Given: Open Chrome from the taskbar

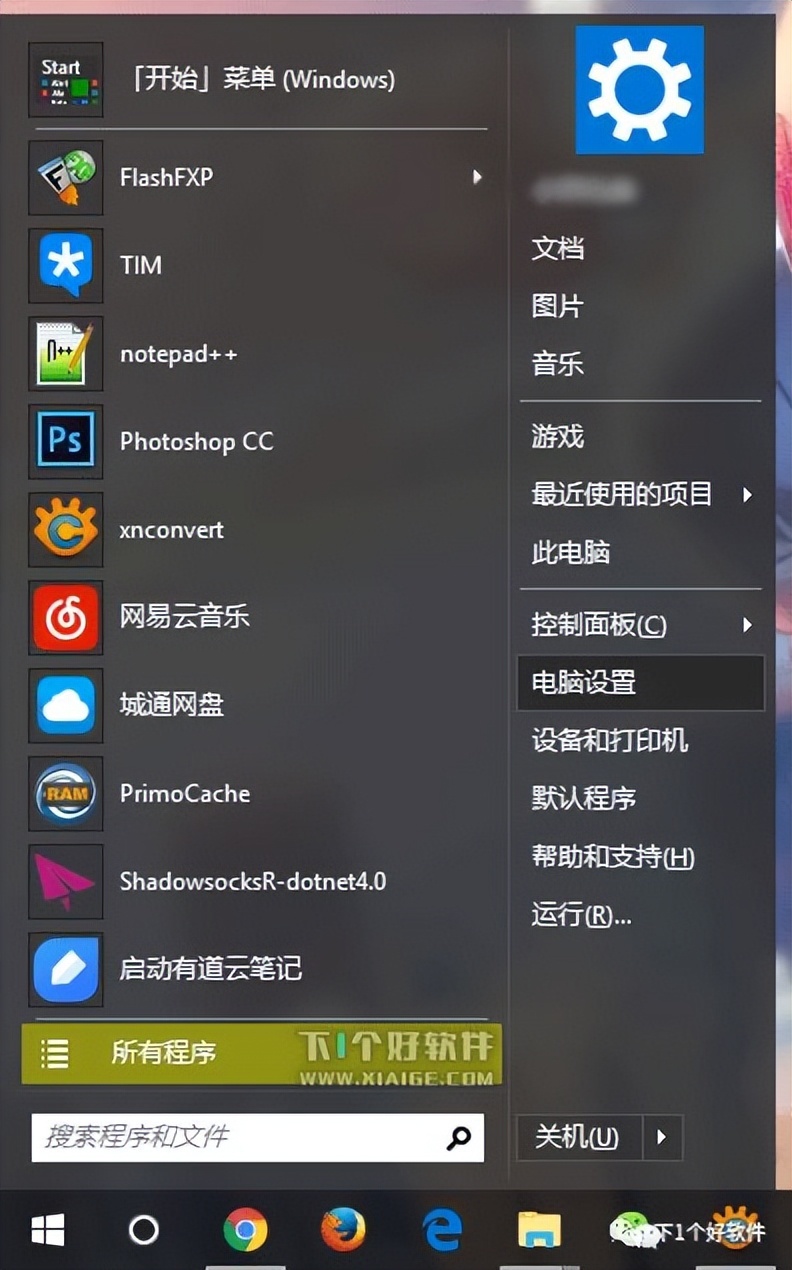Looking at the screenshot, I should coord(246,1229).
